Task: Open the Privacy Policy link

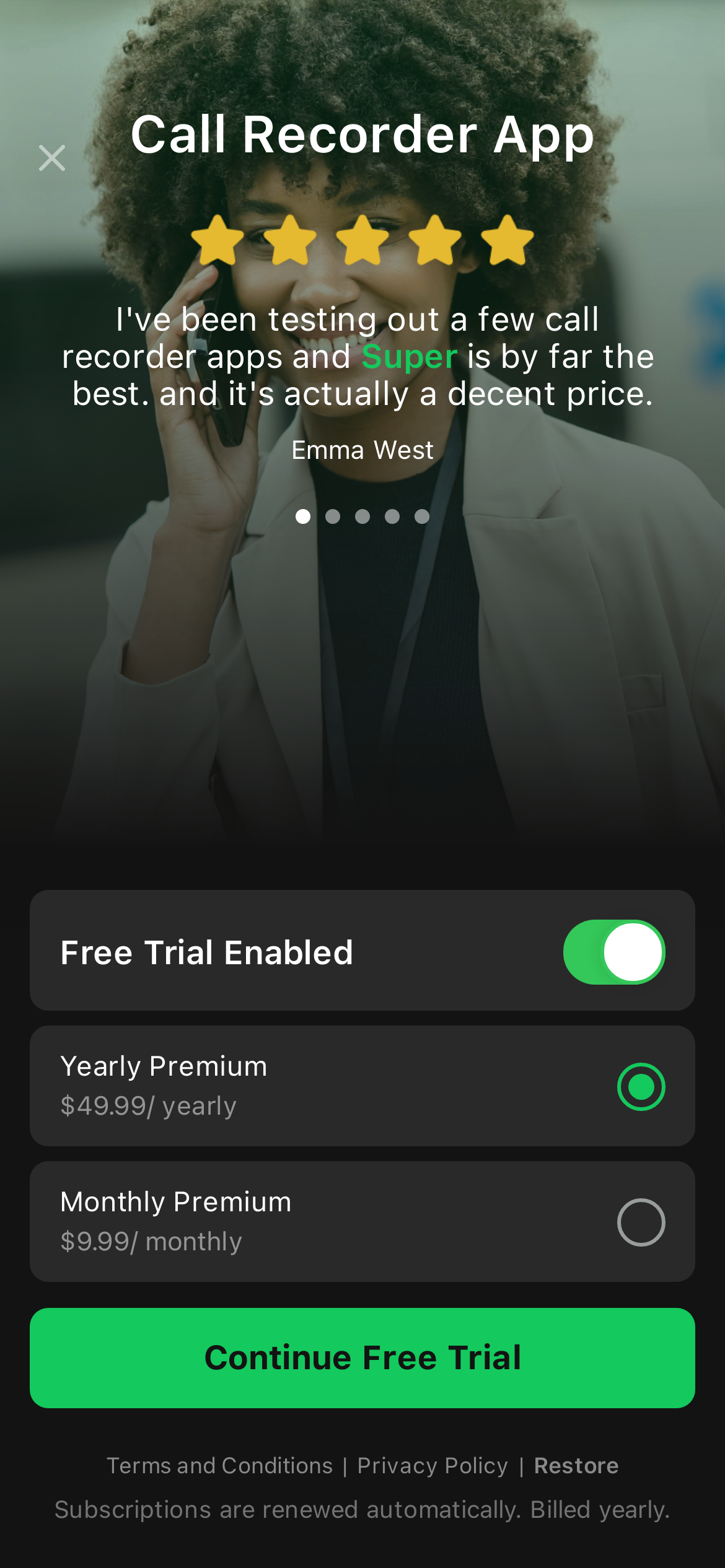Action: point(433,1466)
